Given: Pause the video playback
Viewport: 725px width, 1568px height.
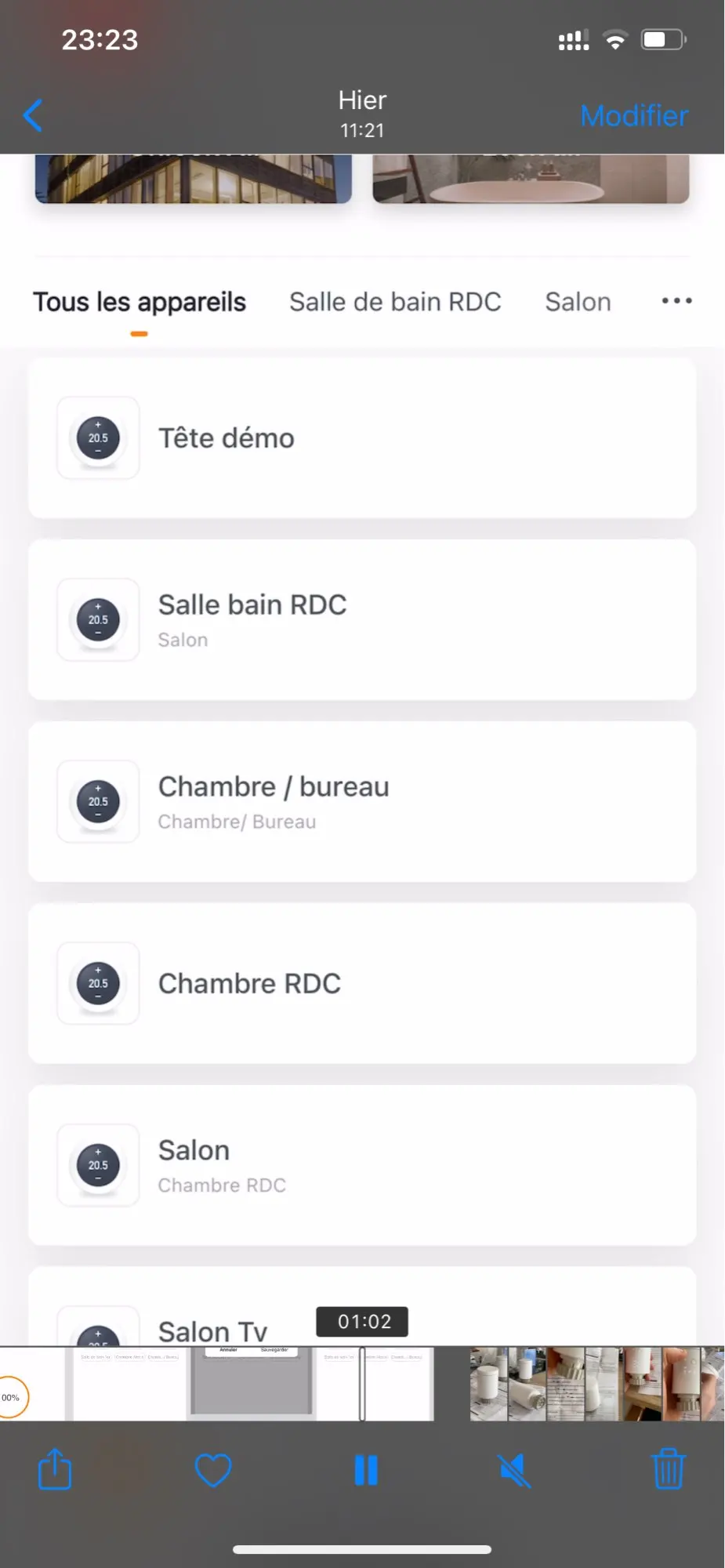Looking at the screenshot, I should (x=365, y=1470).
